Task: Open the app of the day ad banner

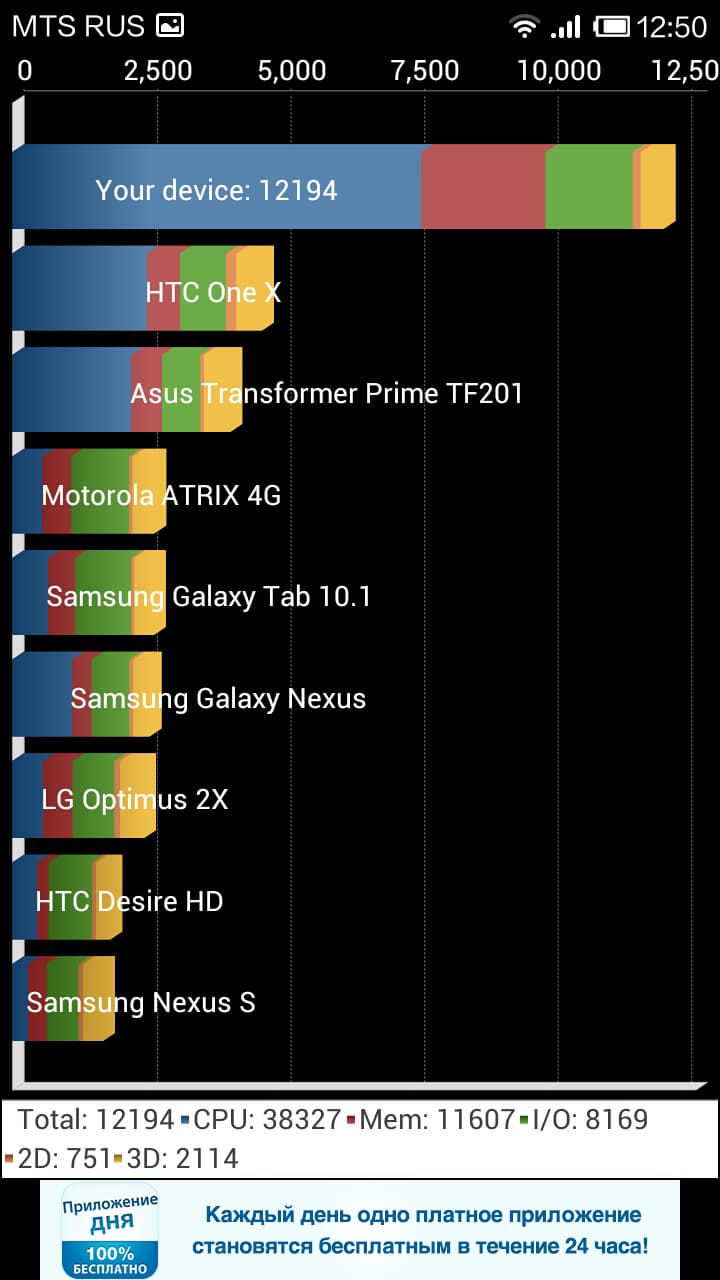Action: (360, 1230)
